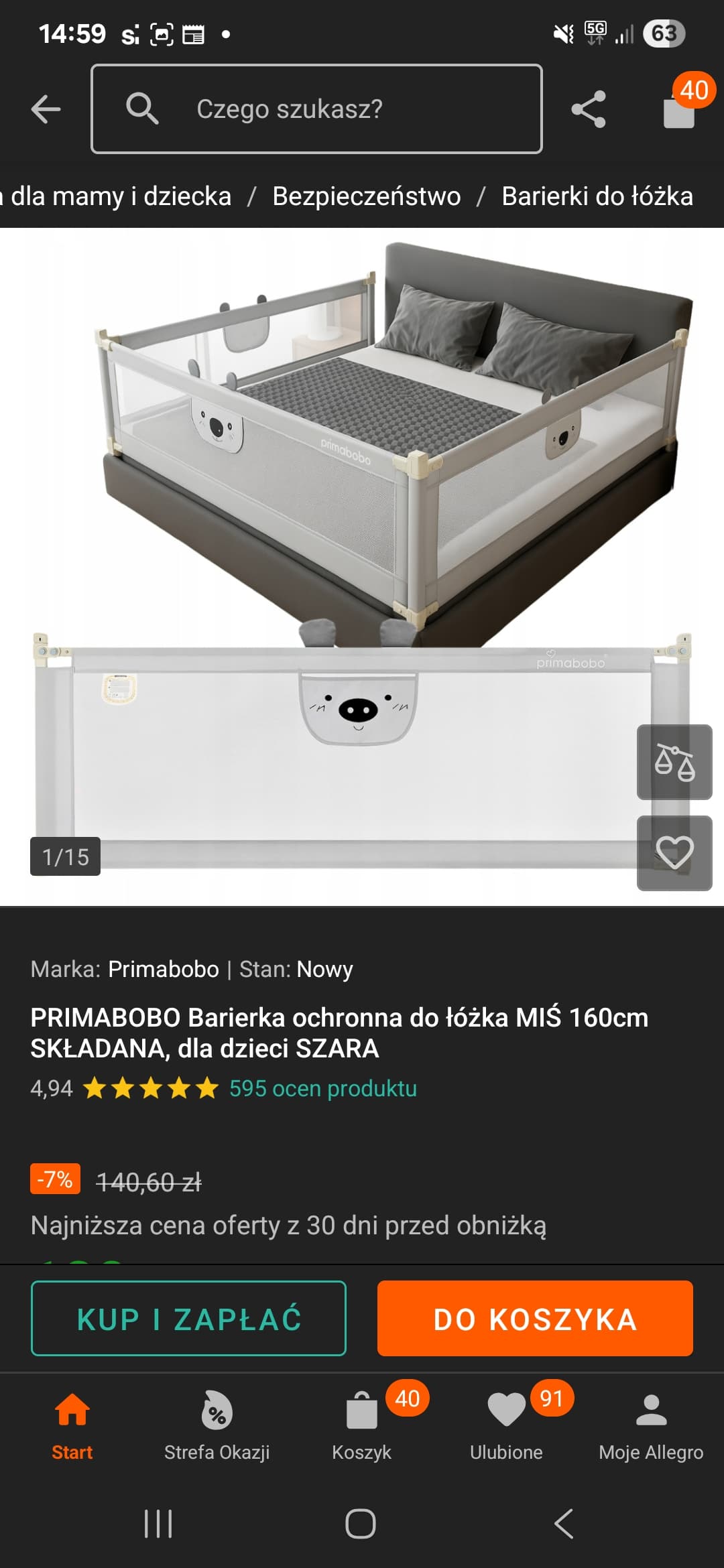Screen dimensions: 724x1568
Task: Share this product offer
Action: pyautogui.click(x=588, y=109)
